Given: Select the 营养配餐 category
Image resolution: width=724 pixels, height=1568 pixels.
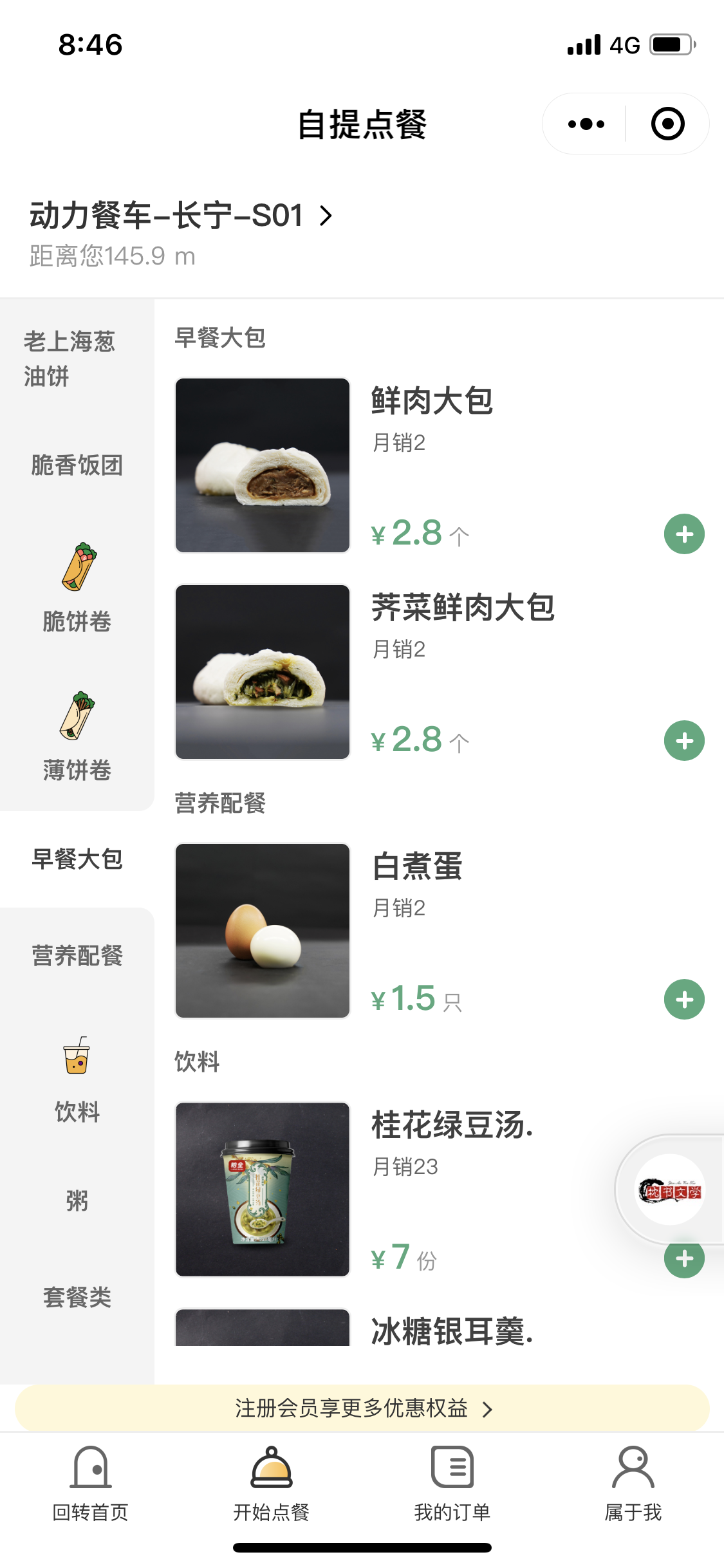Looking at the screenshot, I should point(77,955).
